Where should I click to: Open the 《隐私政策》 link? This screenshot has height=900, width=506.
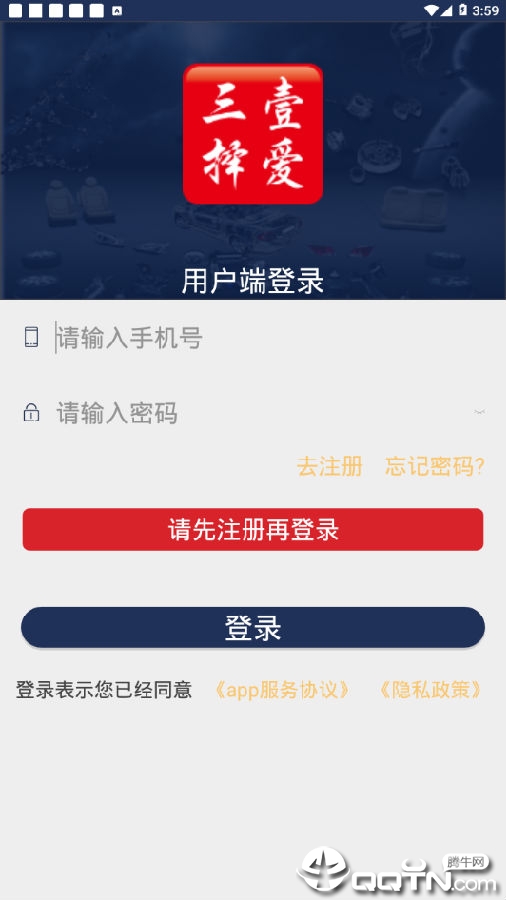click(x=430, y=690)
